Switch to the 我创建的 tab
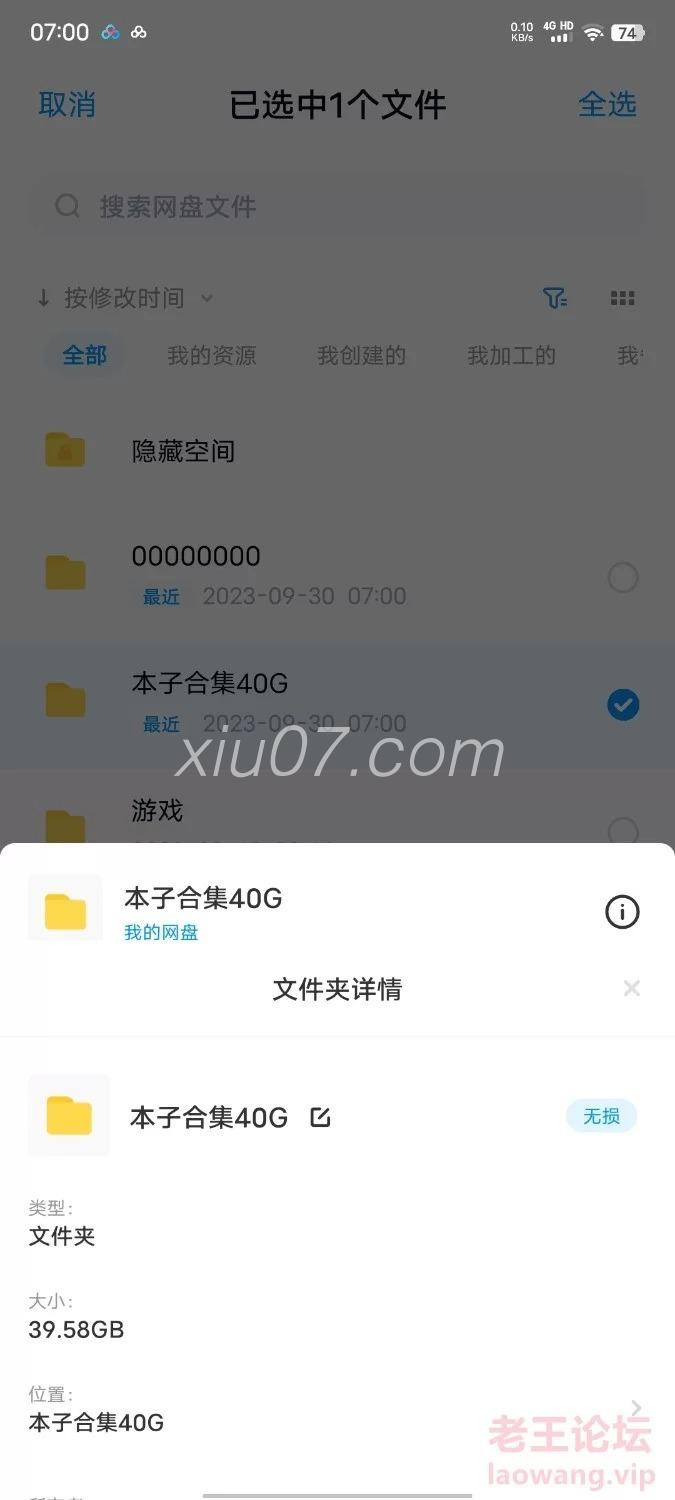This screenshot has width=675, height=1500. (x=361, y=355)
